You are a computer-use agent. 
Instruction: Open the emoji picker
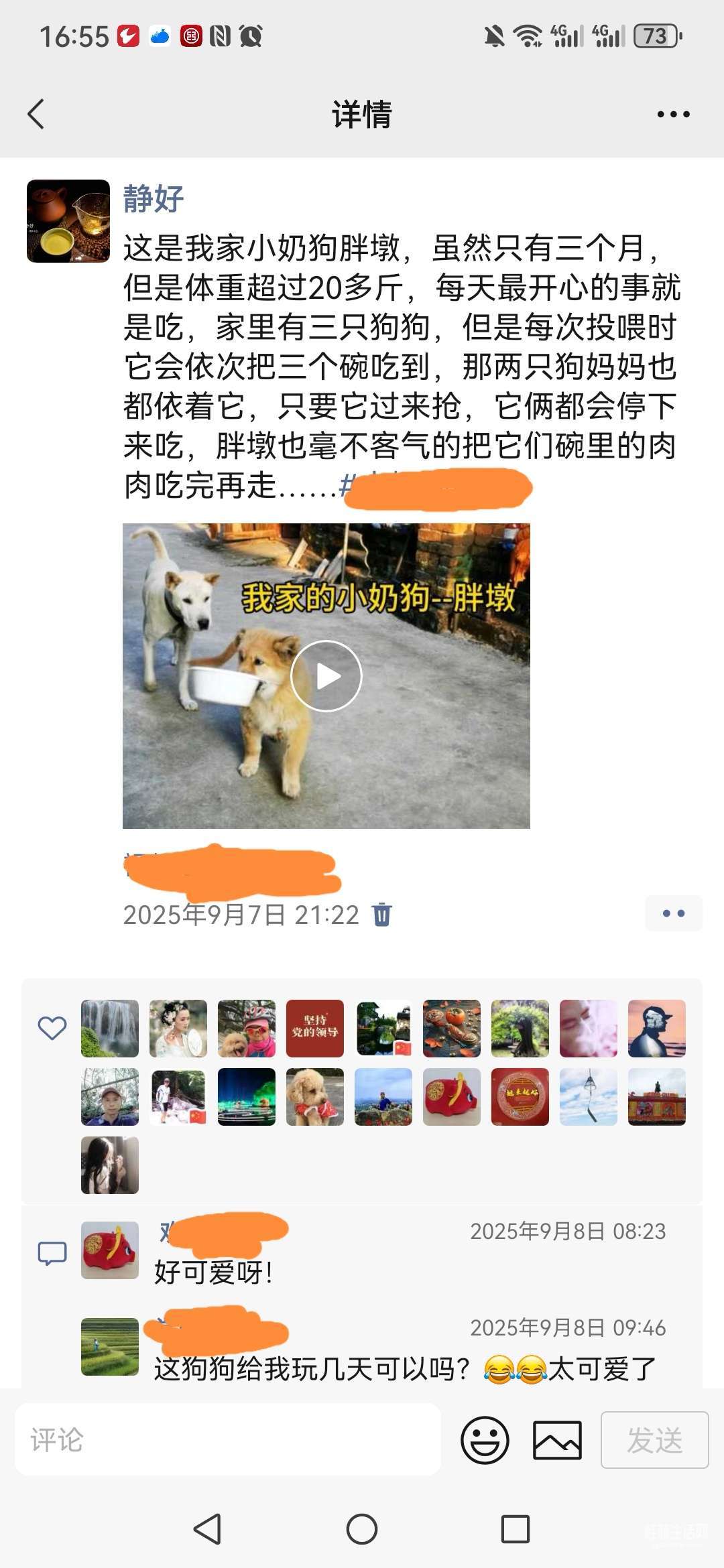tap(485, 1440)
